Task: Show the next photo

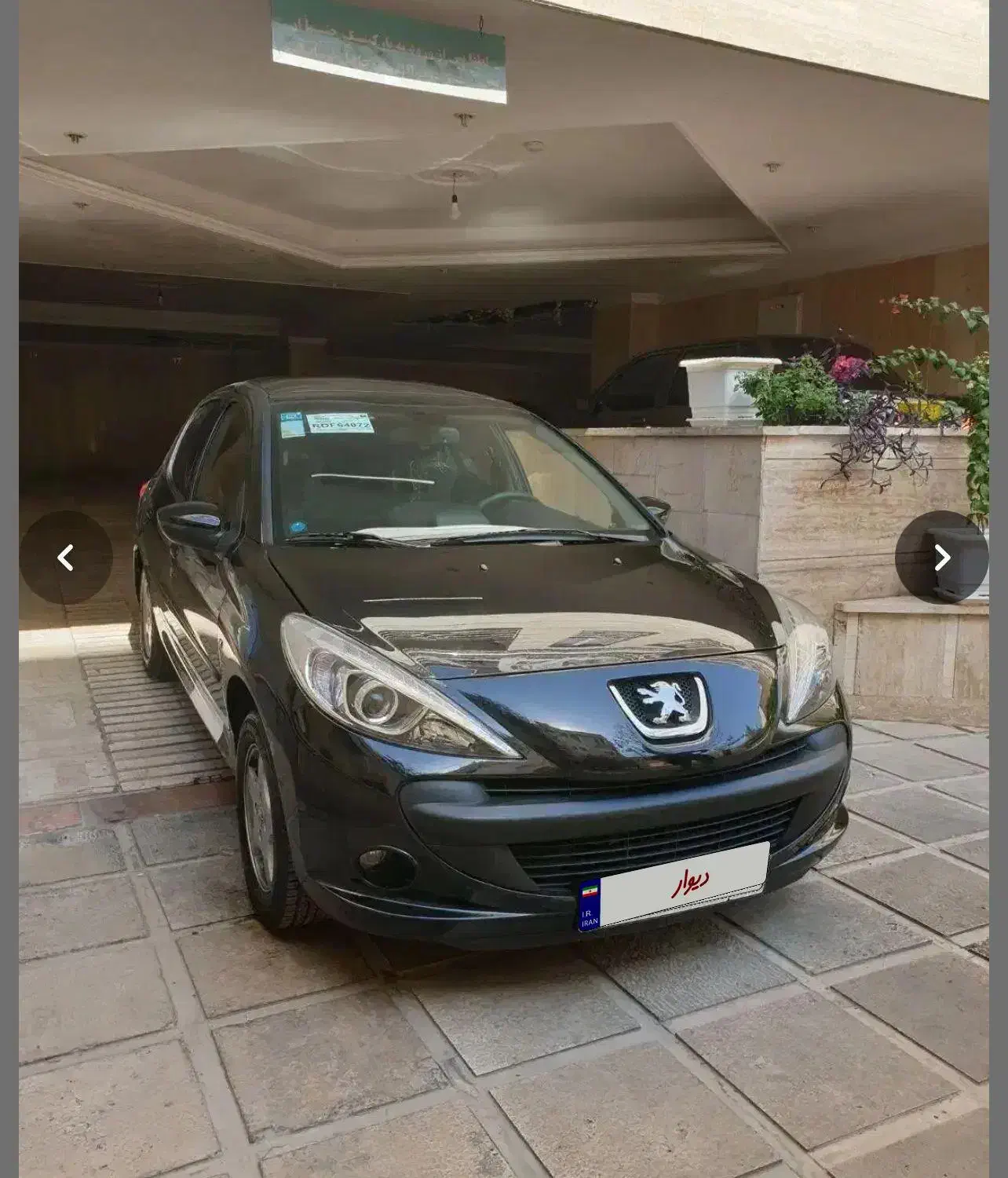Action: [941, 558]
